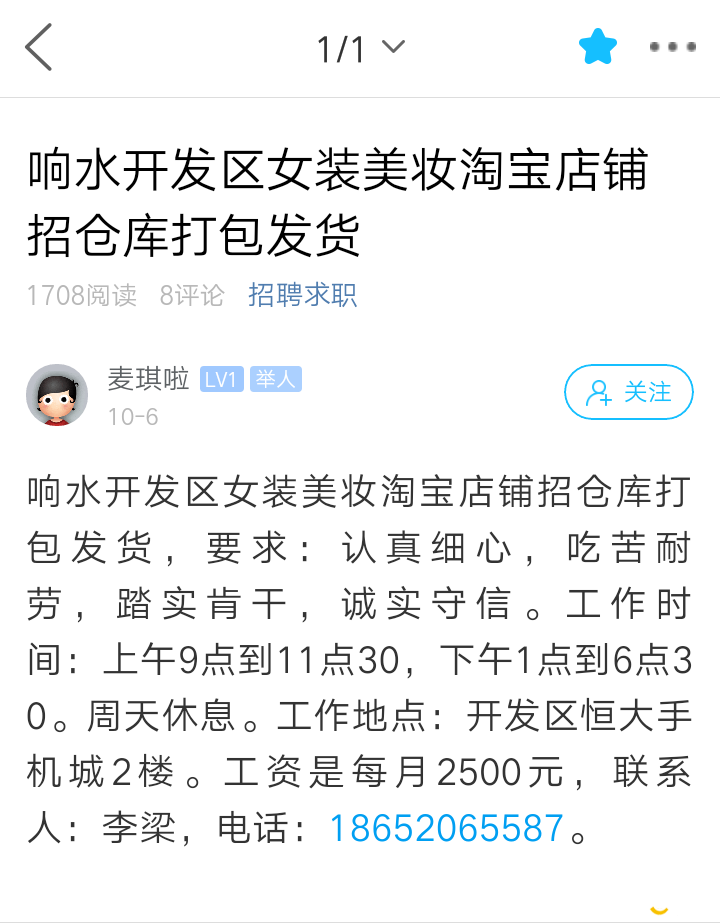View 麦琪啦's profile avatar
The image size is (720, 923).
point(57,395)
